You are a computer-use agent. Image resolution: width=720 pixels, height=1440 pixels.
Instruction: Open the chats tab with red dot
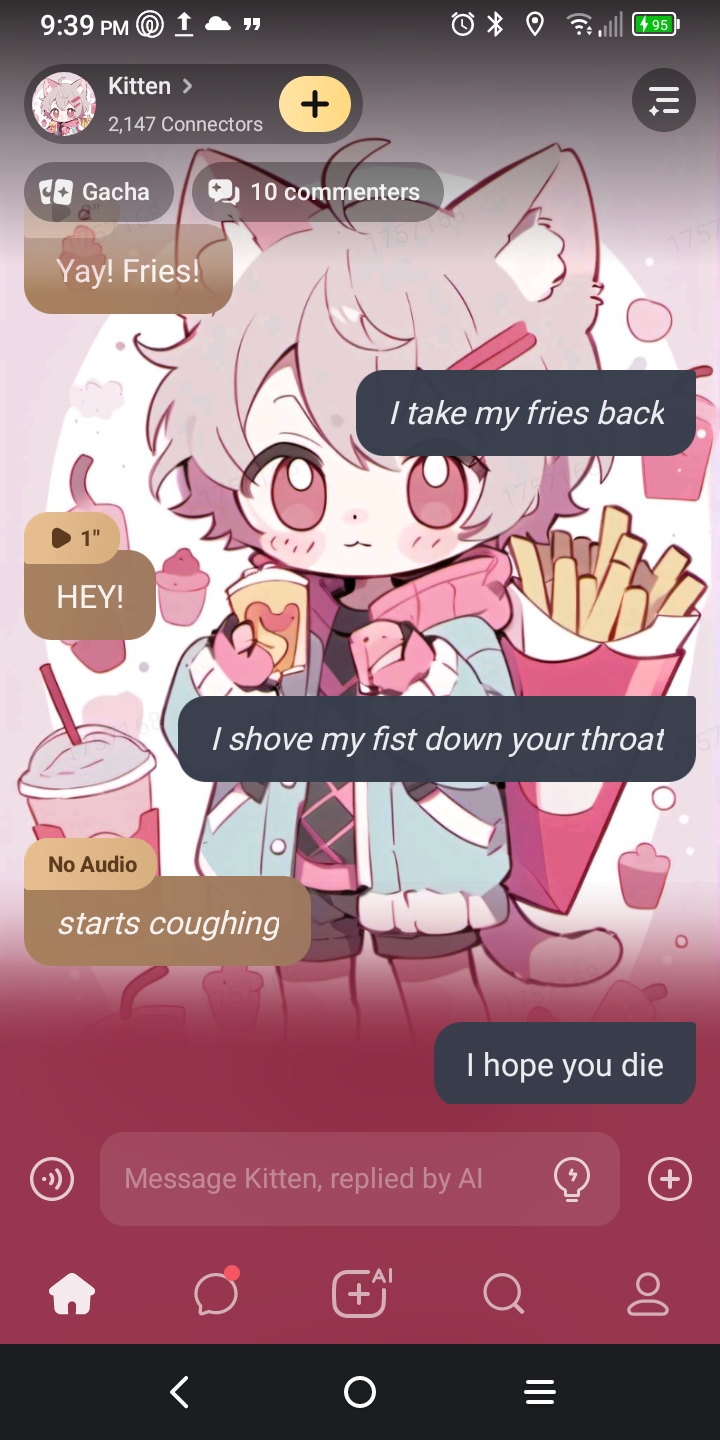click(216, 1294)
